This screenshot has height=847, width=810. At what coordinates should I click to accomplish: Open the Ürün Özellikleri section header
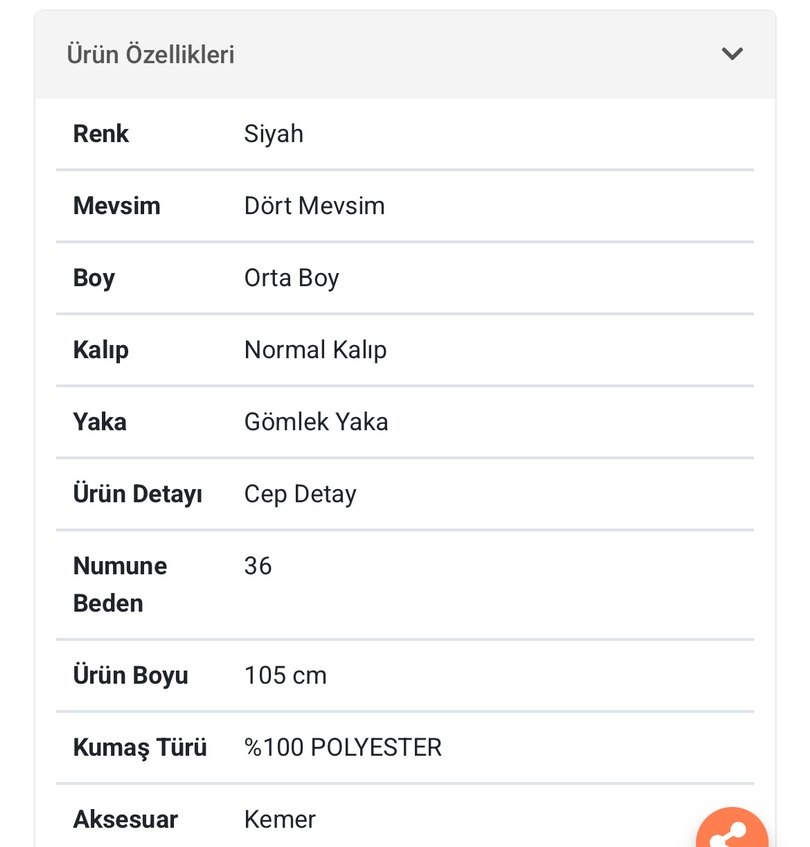150,54
